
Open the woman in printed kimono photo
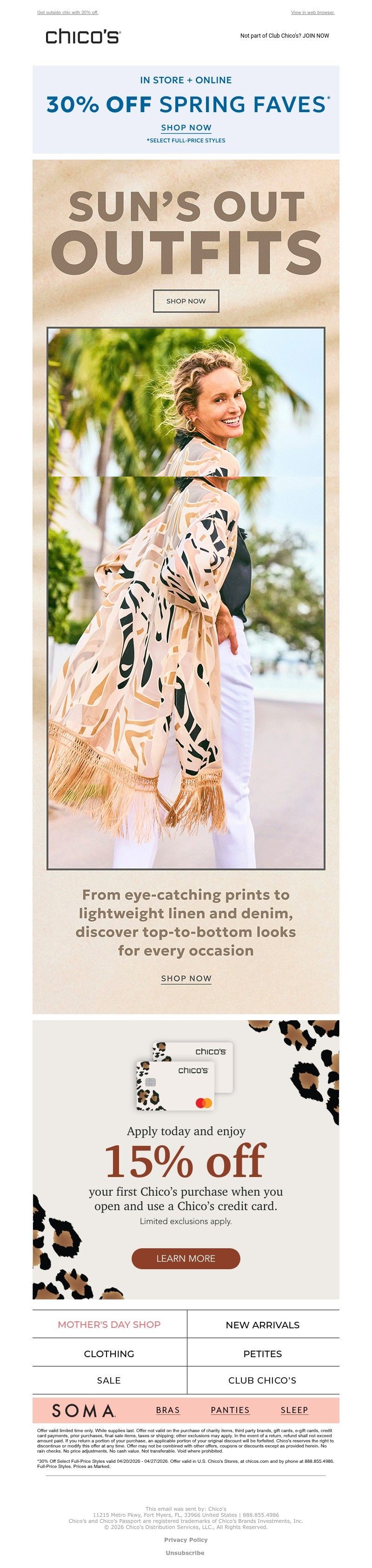(x=186, y=597)
